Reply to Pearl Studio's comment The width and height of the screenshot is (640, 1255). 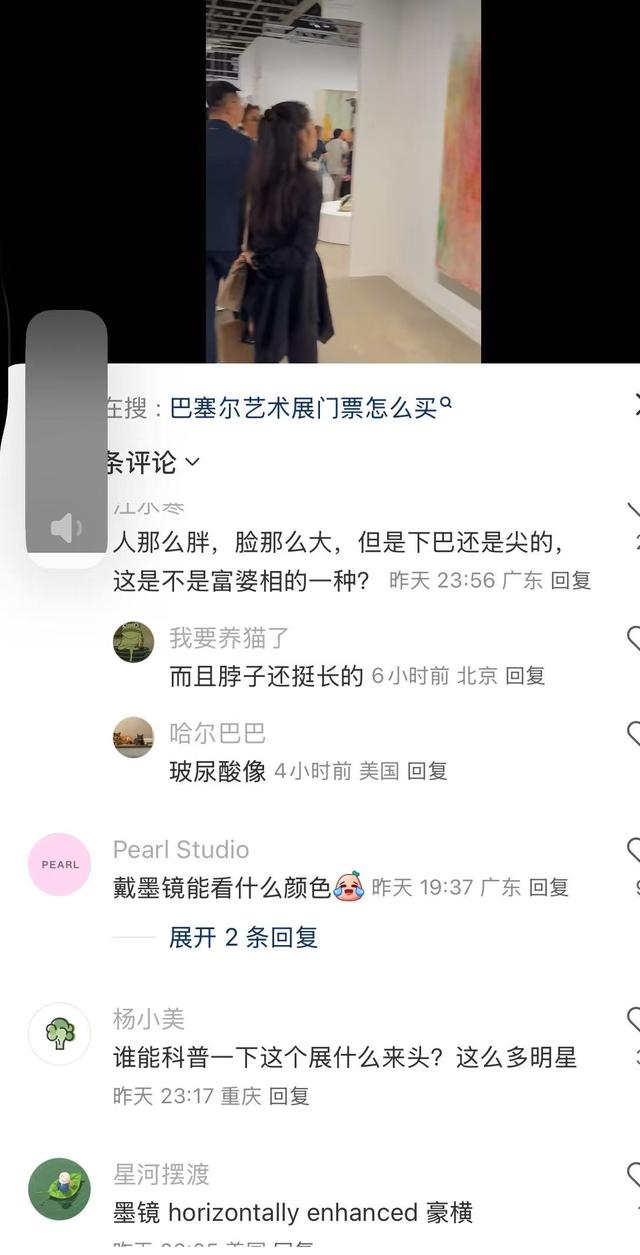[549, 887]
